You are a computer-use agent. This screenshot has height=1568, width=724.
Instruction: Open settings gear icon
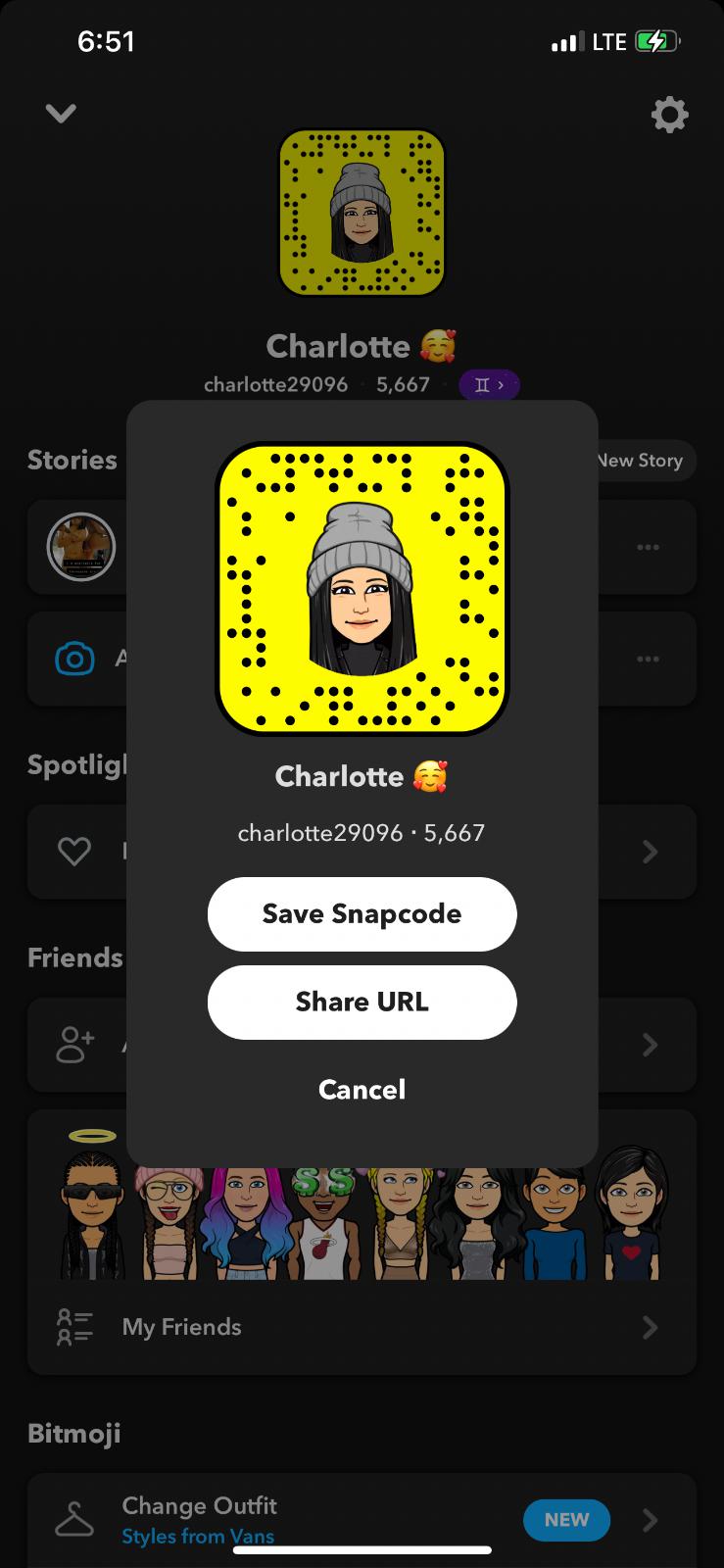coord(670,115)
